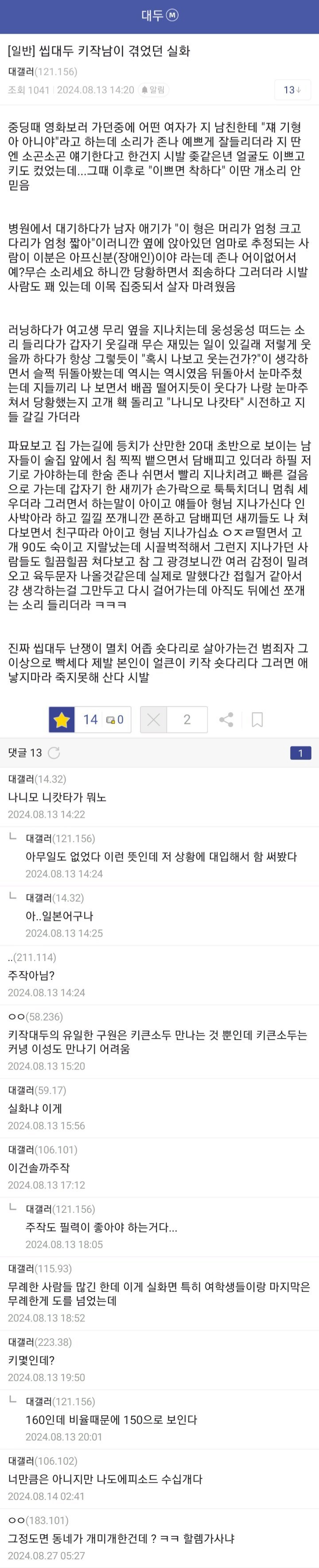The image size is (319, 1568).
Task: Open the '실화냐 이게' comment
Action: [35, 1109]
